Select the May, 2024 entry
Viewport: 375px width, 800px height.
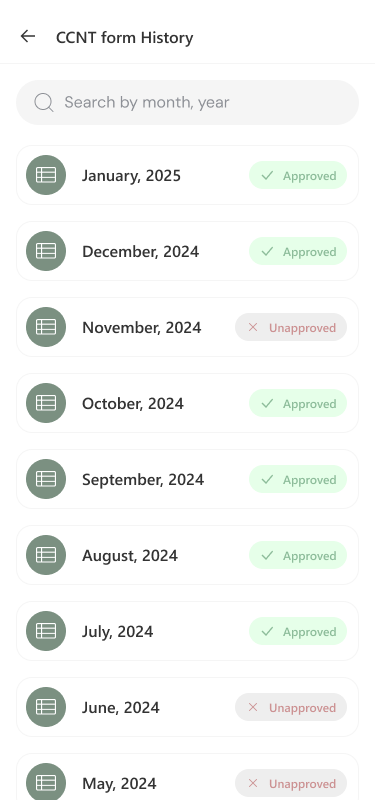pyautogui.click(x=187, y=777)
